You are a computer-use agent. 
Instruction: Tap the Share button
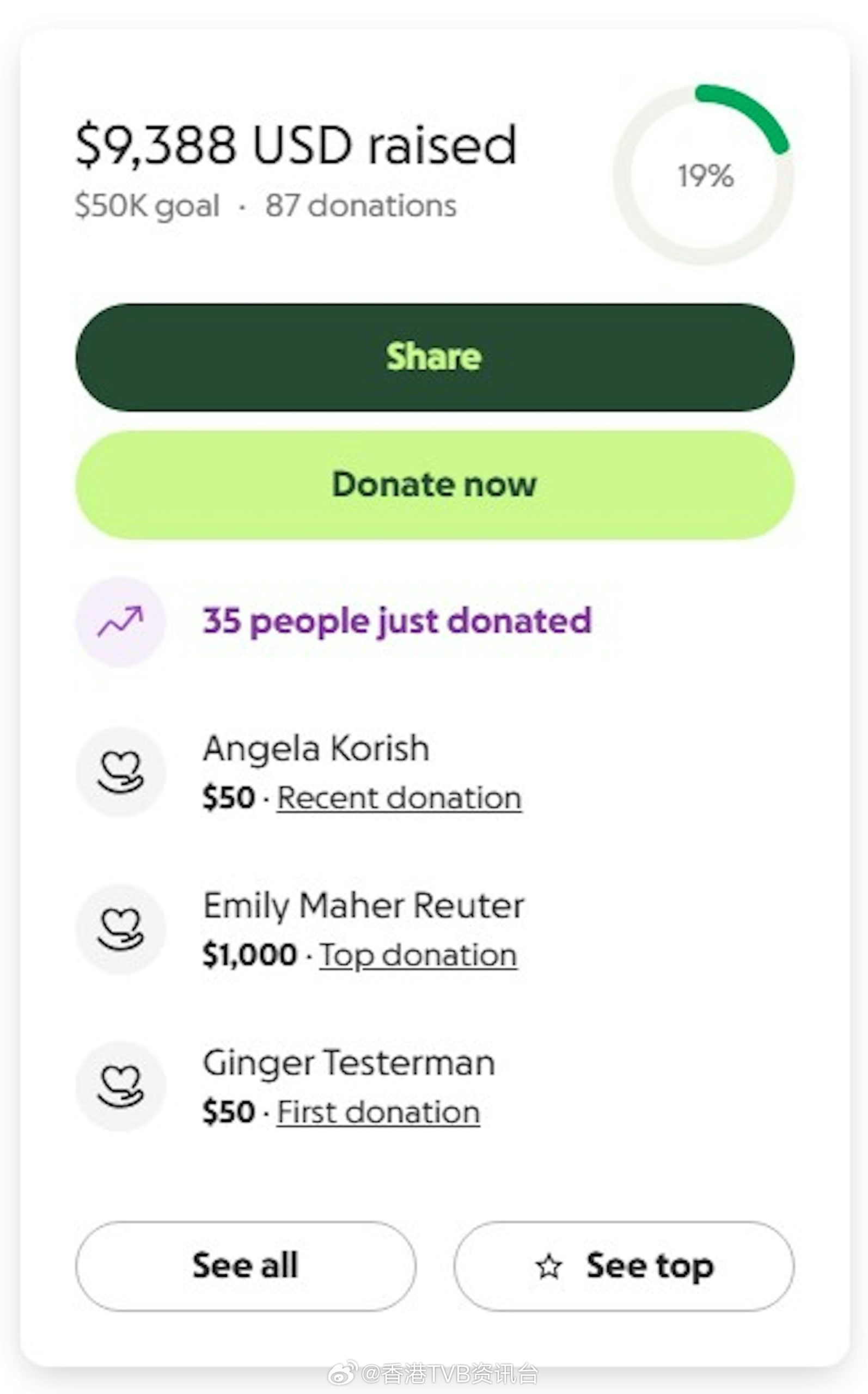(435, 357)
